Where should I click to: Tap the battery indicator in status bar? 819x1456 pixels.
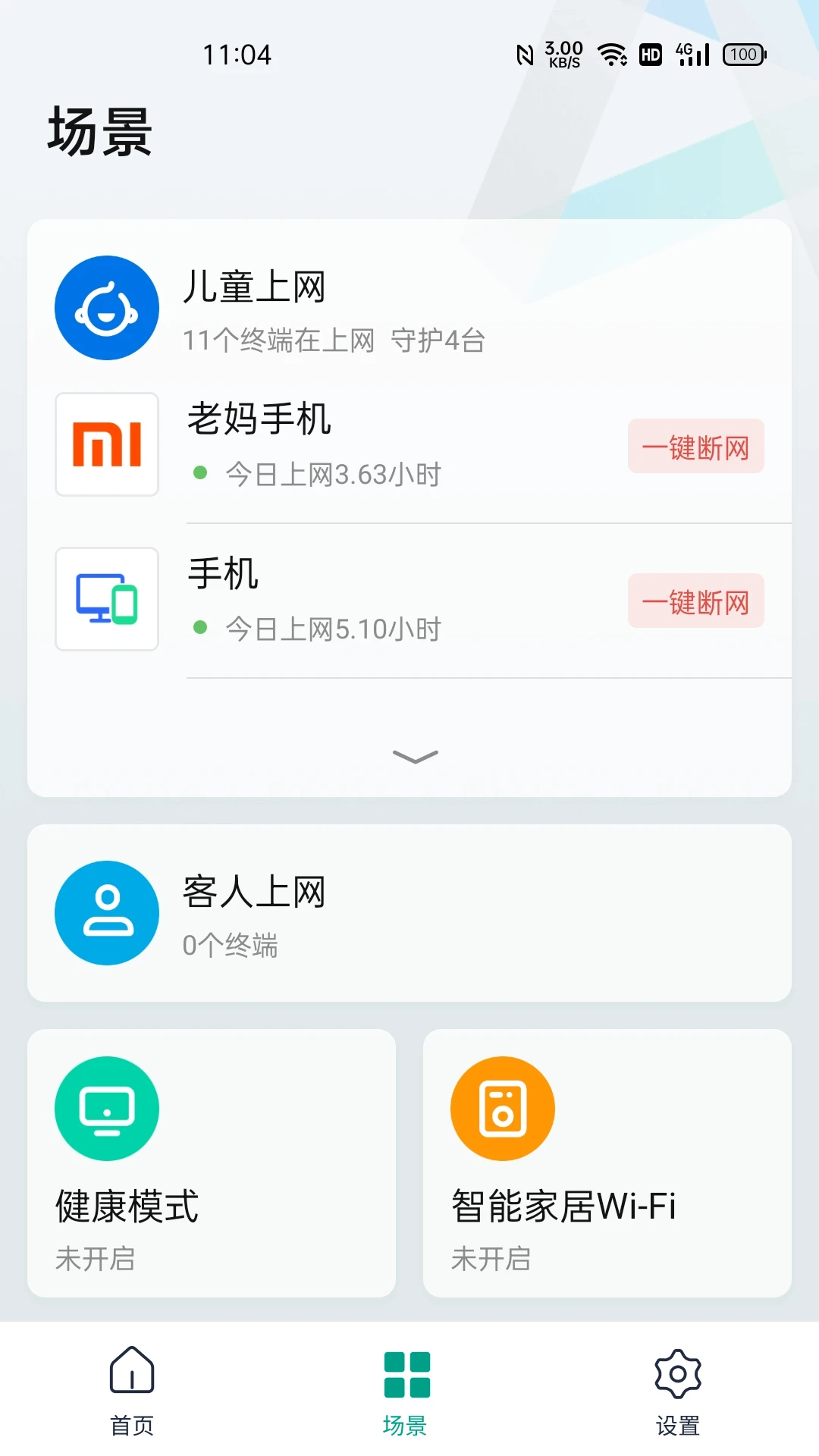[742, 54]
